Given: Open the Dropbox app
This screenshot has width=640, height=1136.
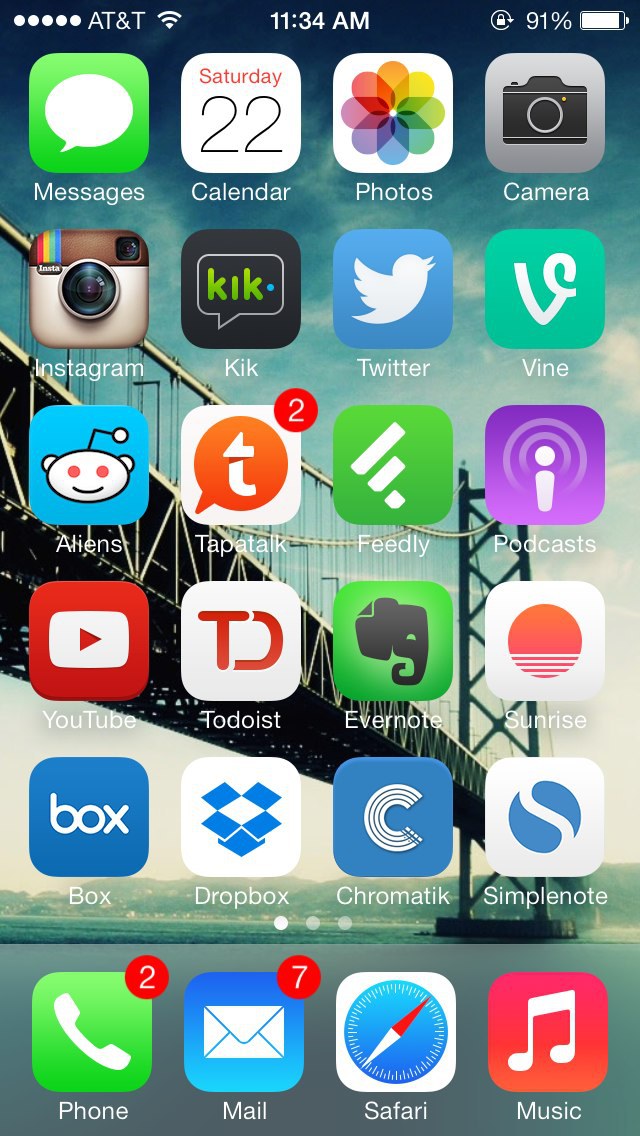Looking at the screenshot, I should [241, 817].
